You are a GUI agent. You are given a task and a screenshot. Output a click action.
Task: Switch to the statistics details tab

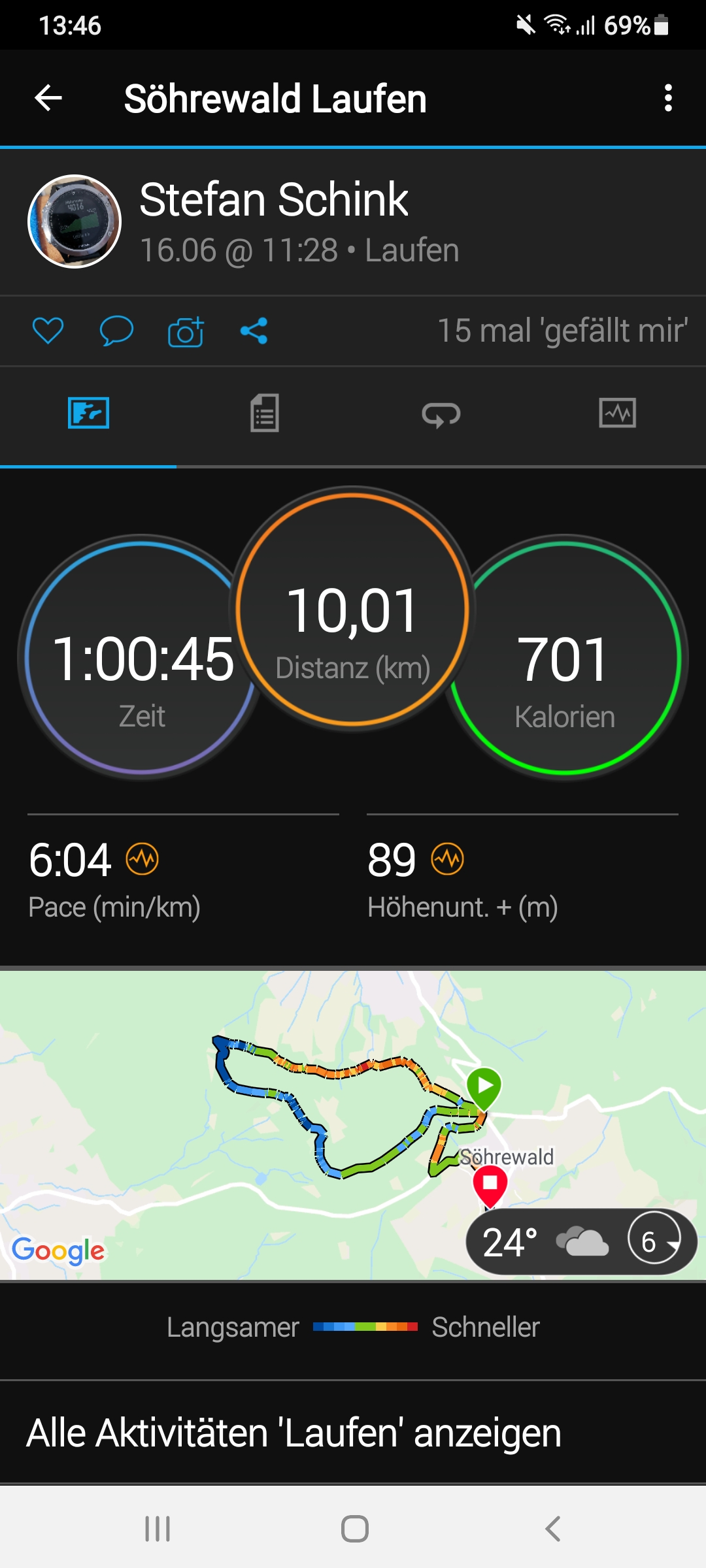point(265,414)
